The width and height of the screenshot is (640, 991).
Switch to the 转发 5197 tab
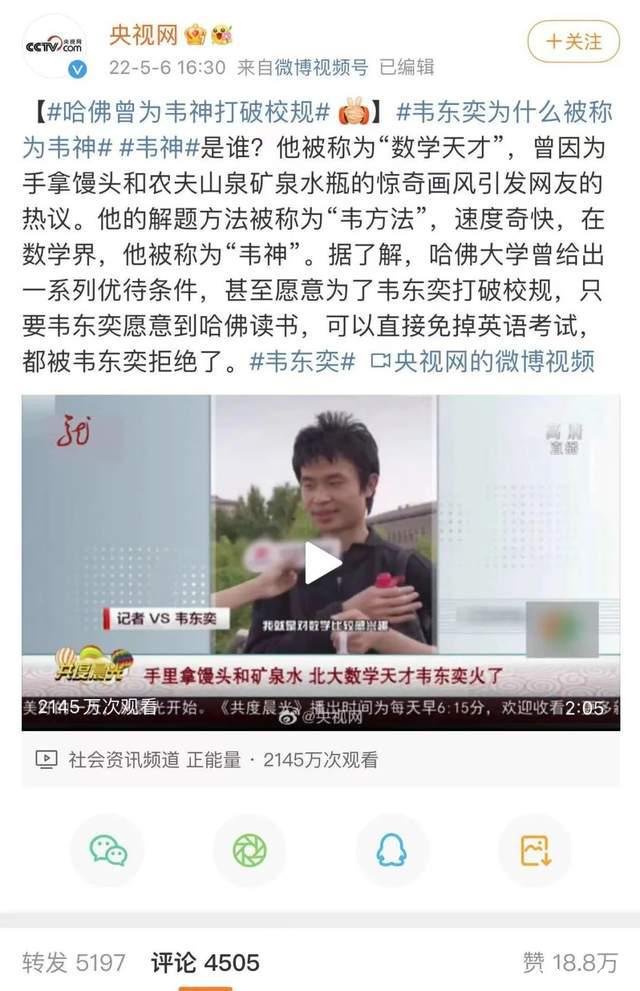point(74,962)
